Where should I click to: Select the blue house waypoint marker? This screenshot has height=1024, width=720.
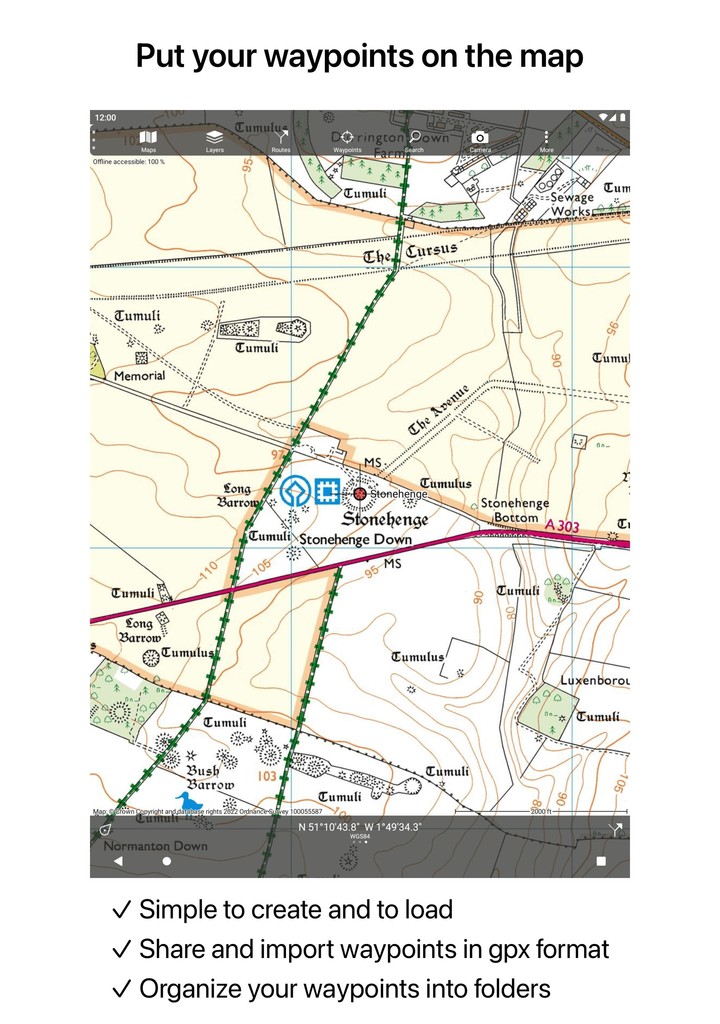point(295,491)
